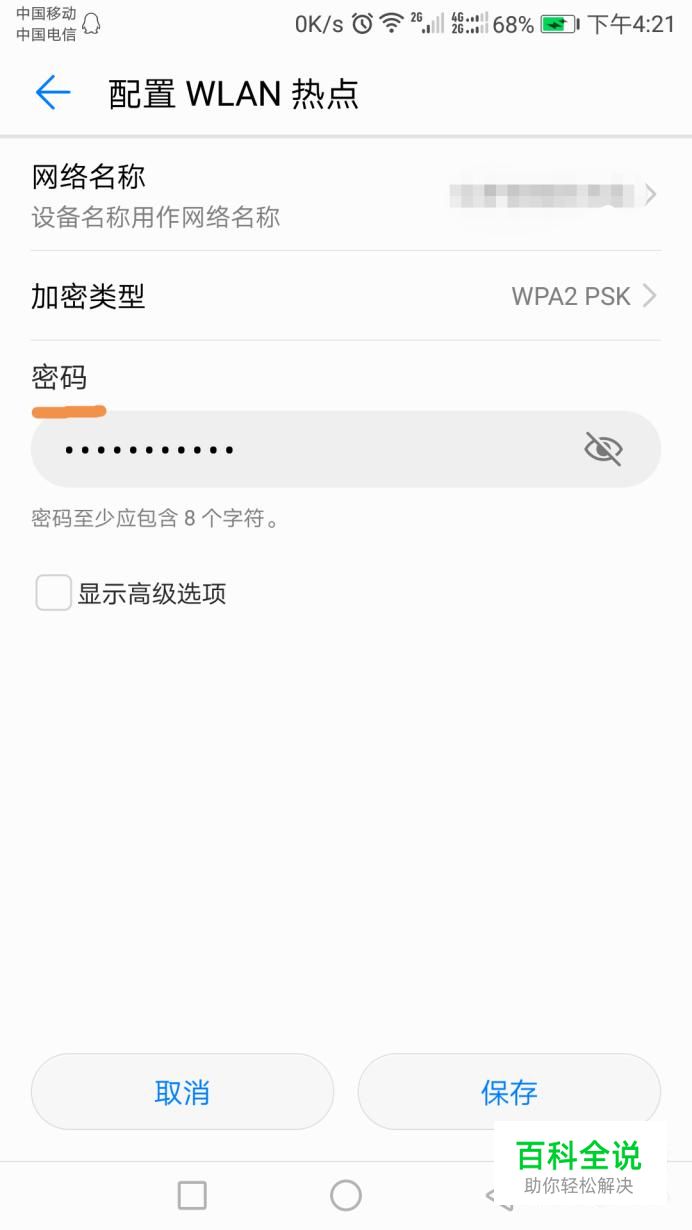Open recent apps with the square button
The image size is (692, 1230).
[x=192, y=1195]
